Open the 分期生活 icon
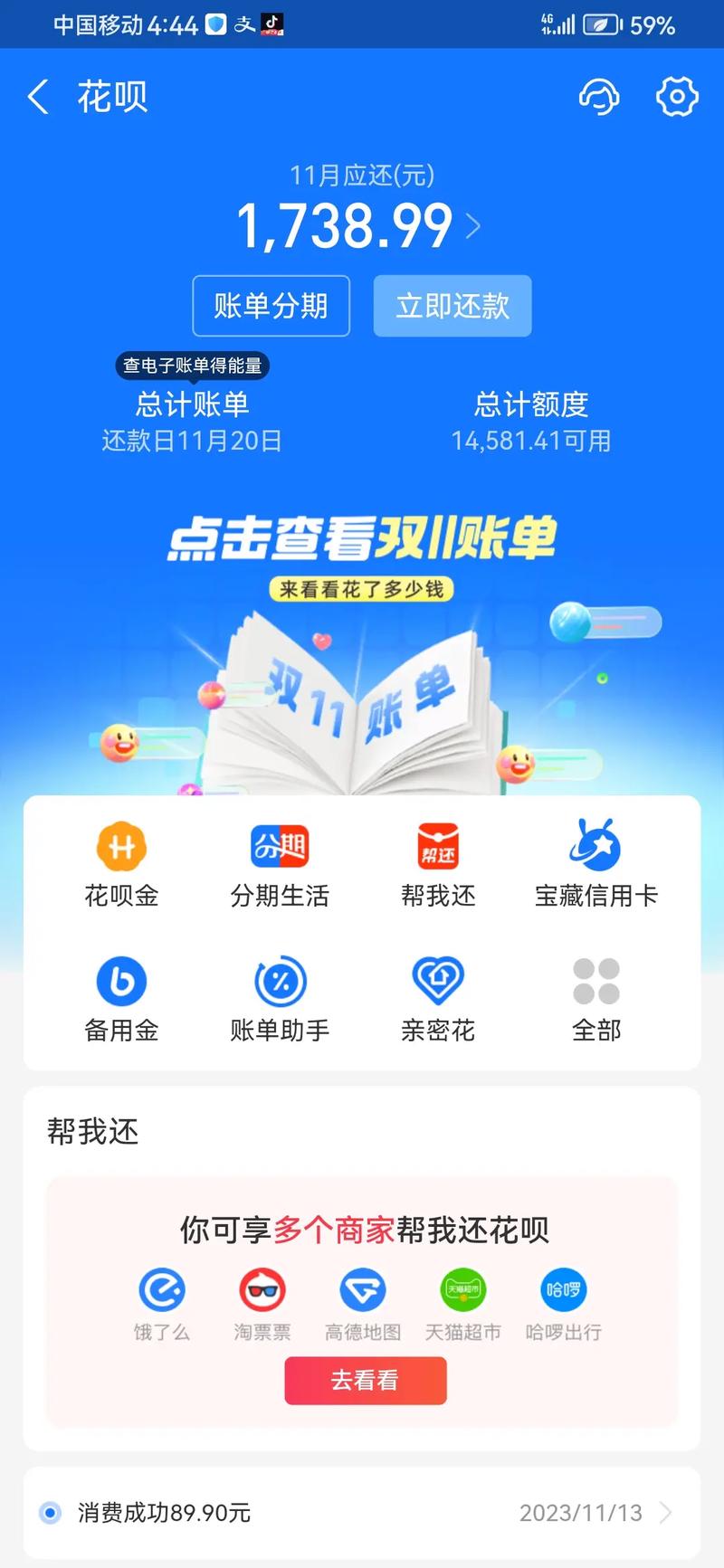Image resolution: width=724 pixels, height=1568 pixels. (280, 847)
